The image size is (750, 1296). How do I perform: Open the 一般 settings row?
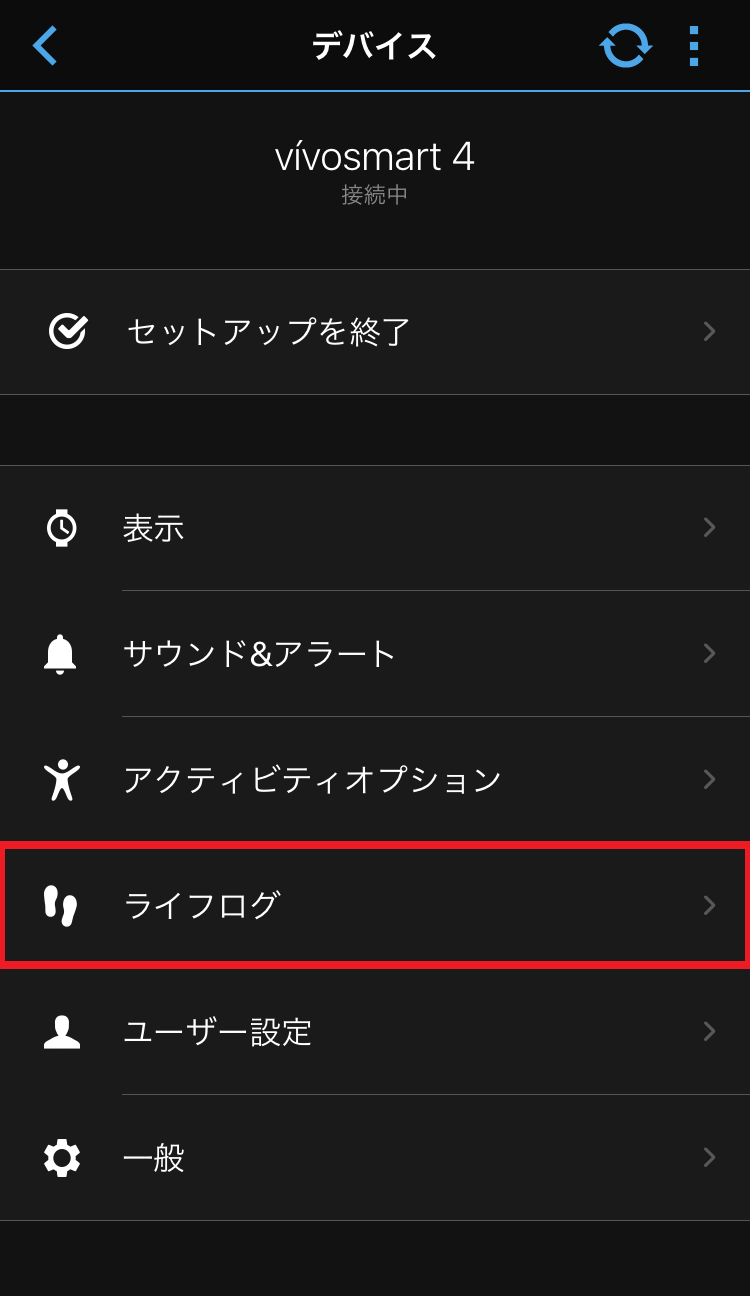[375, 1158]
